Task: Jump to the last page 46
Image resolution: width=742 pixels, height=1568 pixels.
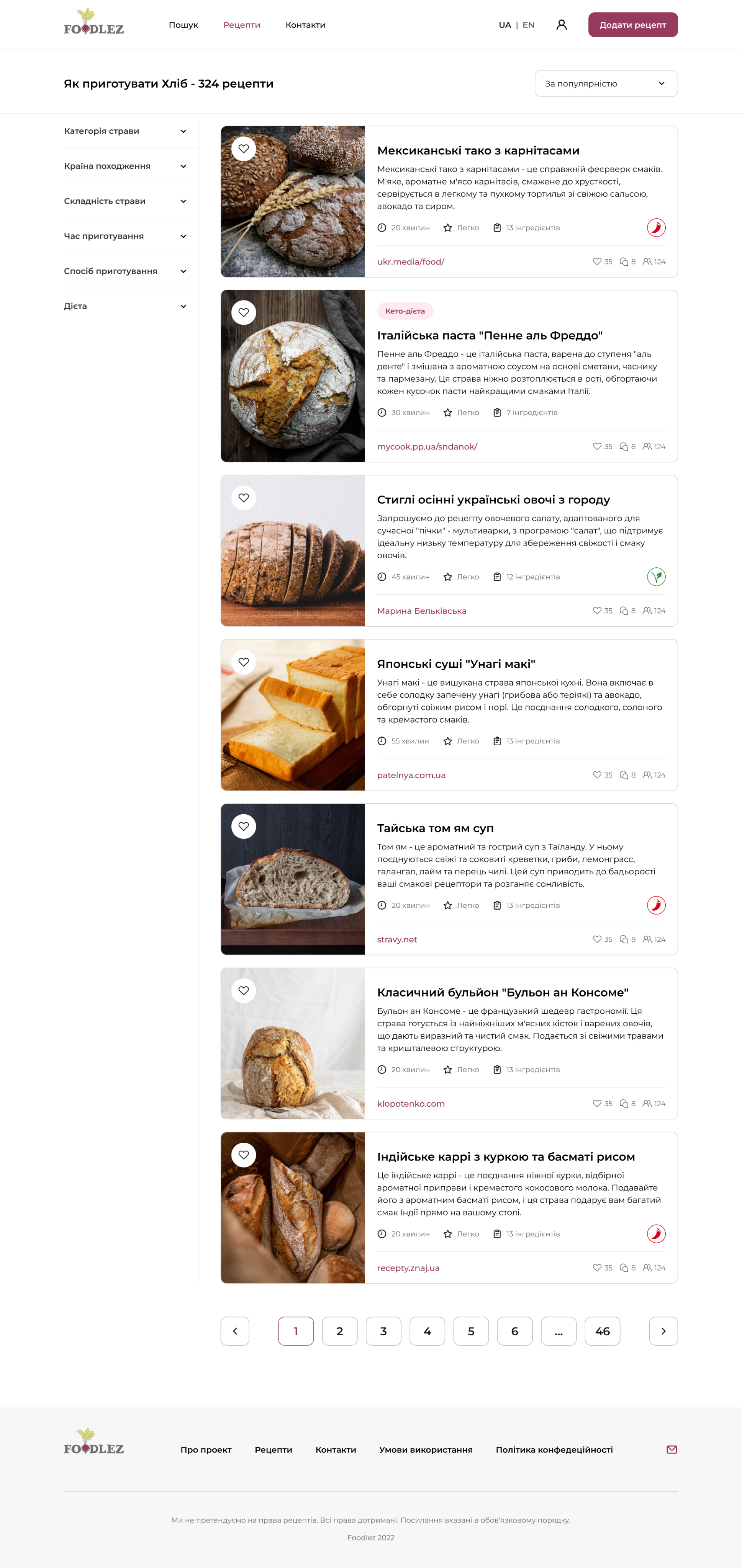Action: point(602,1331)
